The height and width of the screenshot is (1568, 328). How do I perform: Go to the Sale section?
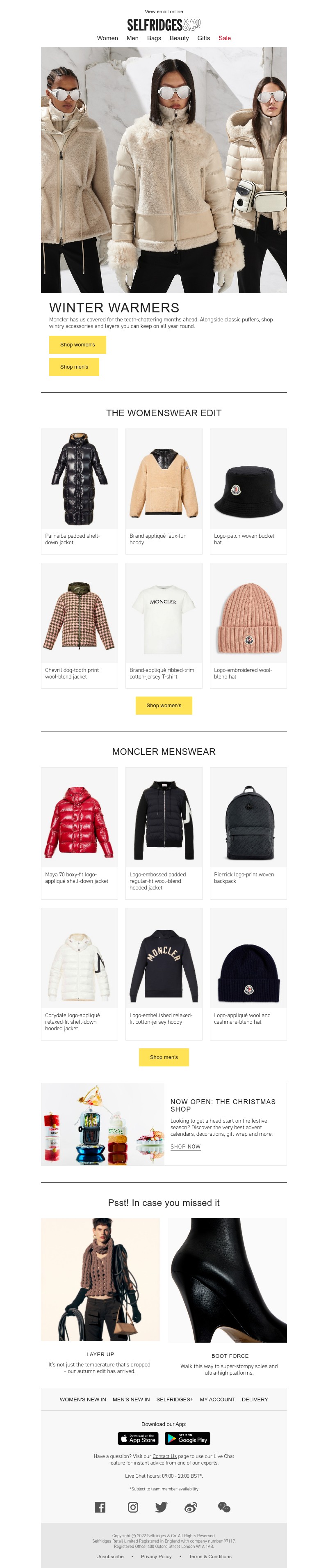[x=225, y=38]
